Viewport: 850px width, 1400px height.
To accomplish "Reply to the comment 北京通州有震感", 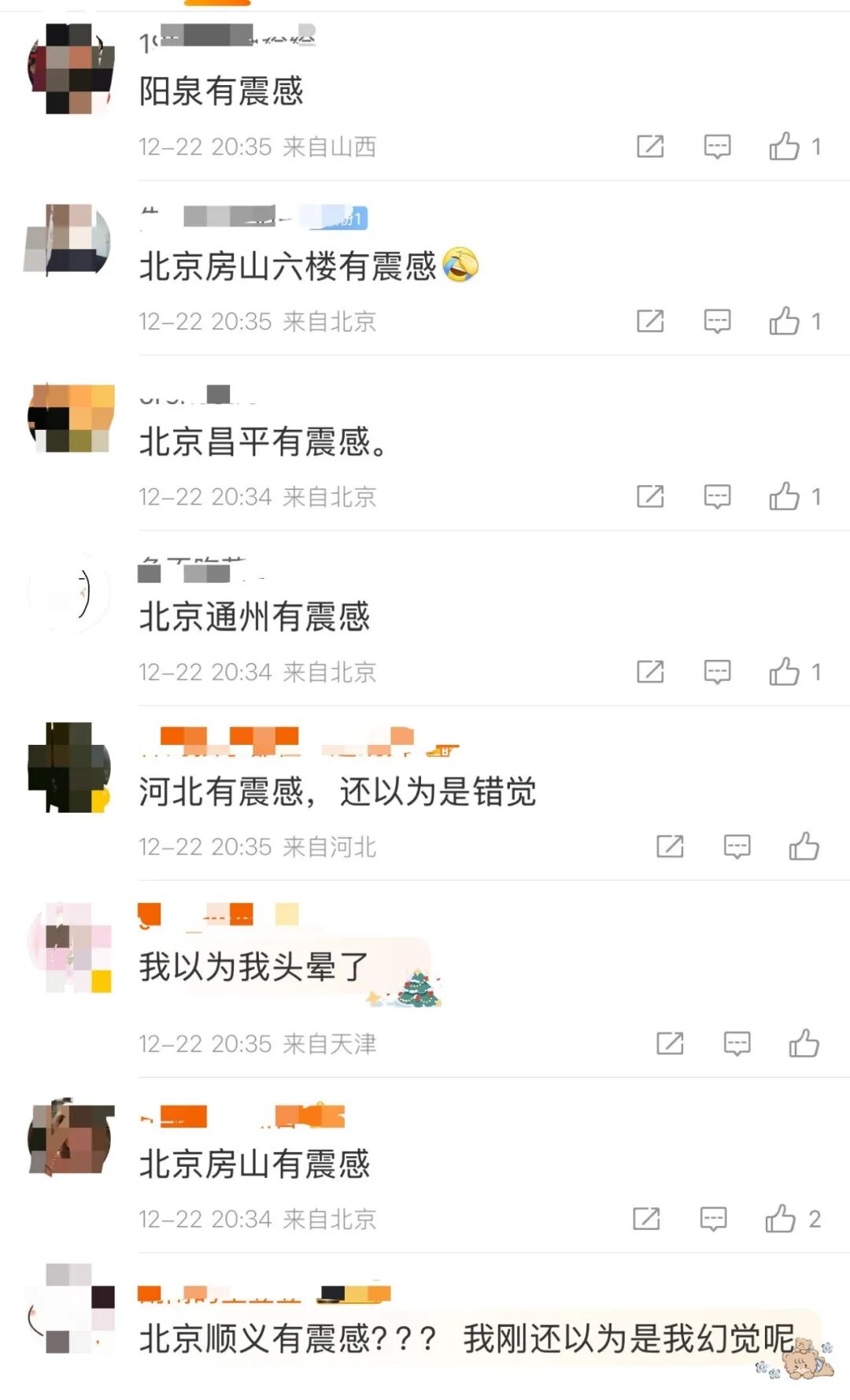I will pyautogui.click(x=717, y=672).
